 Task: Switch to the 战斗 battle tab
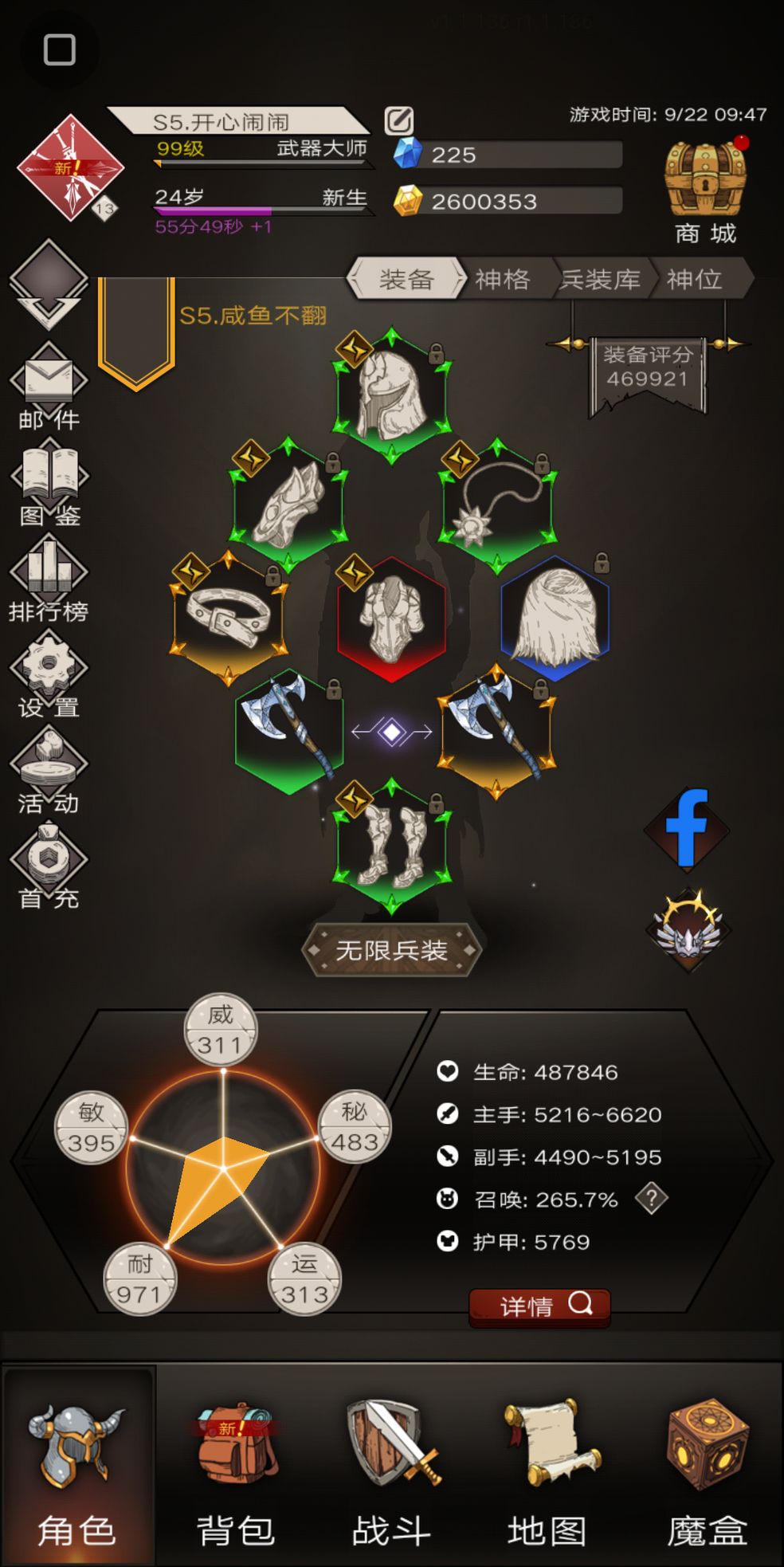(x=391, y=1467)
